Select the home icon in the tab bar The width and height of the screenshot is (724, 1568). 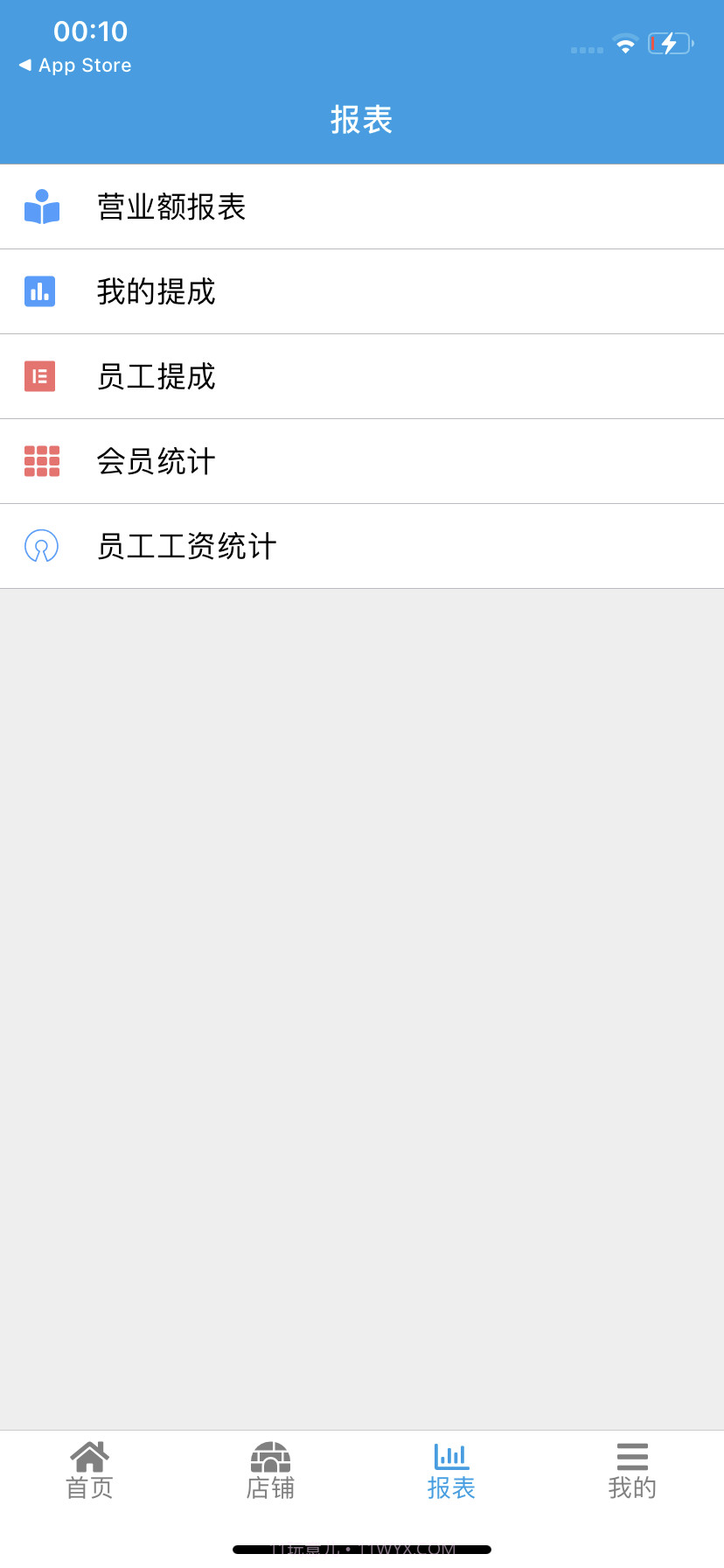(x=89, y=1455)
